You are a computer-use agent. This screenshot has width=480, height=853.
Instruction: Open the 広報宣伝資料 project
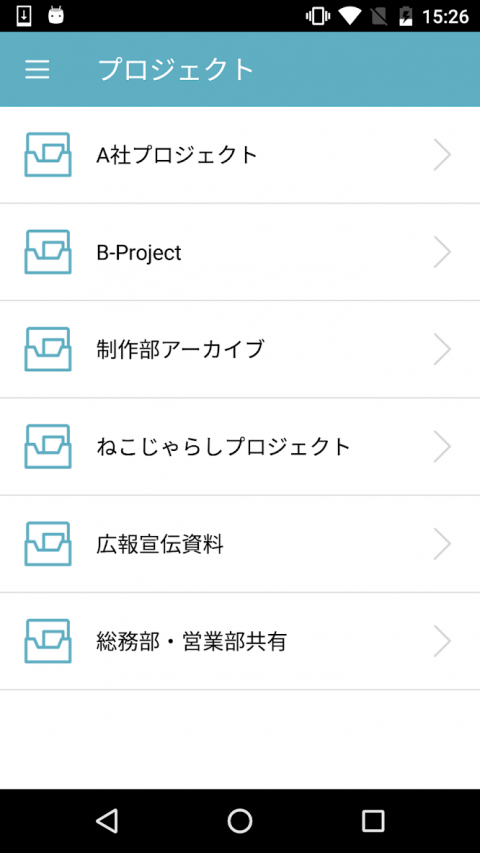[240, 544]
